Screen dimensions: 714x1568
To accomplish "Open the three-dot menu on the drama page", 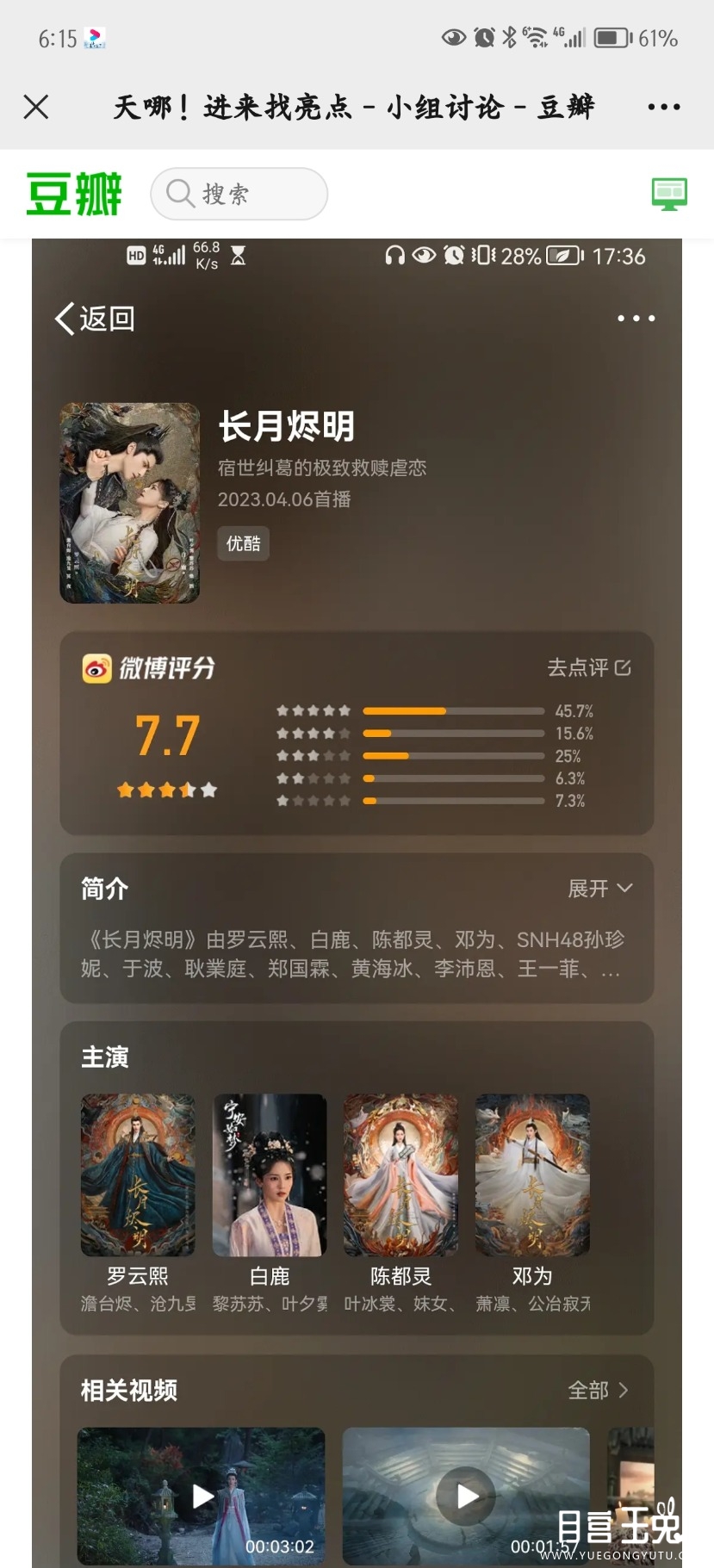I will [636, 319].
